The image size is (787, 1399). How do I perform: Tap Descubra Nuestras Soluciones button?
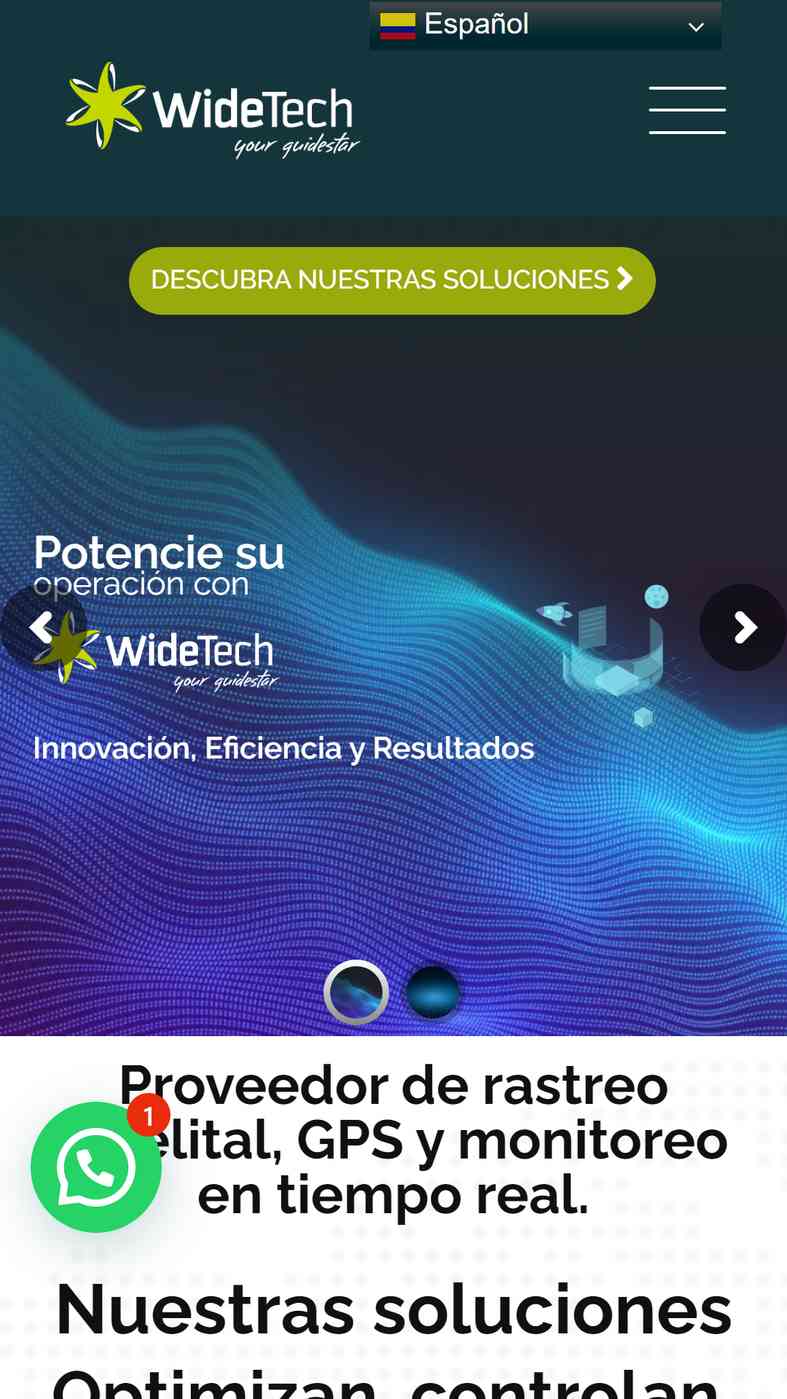coord(392,280)
